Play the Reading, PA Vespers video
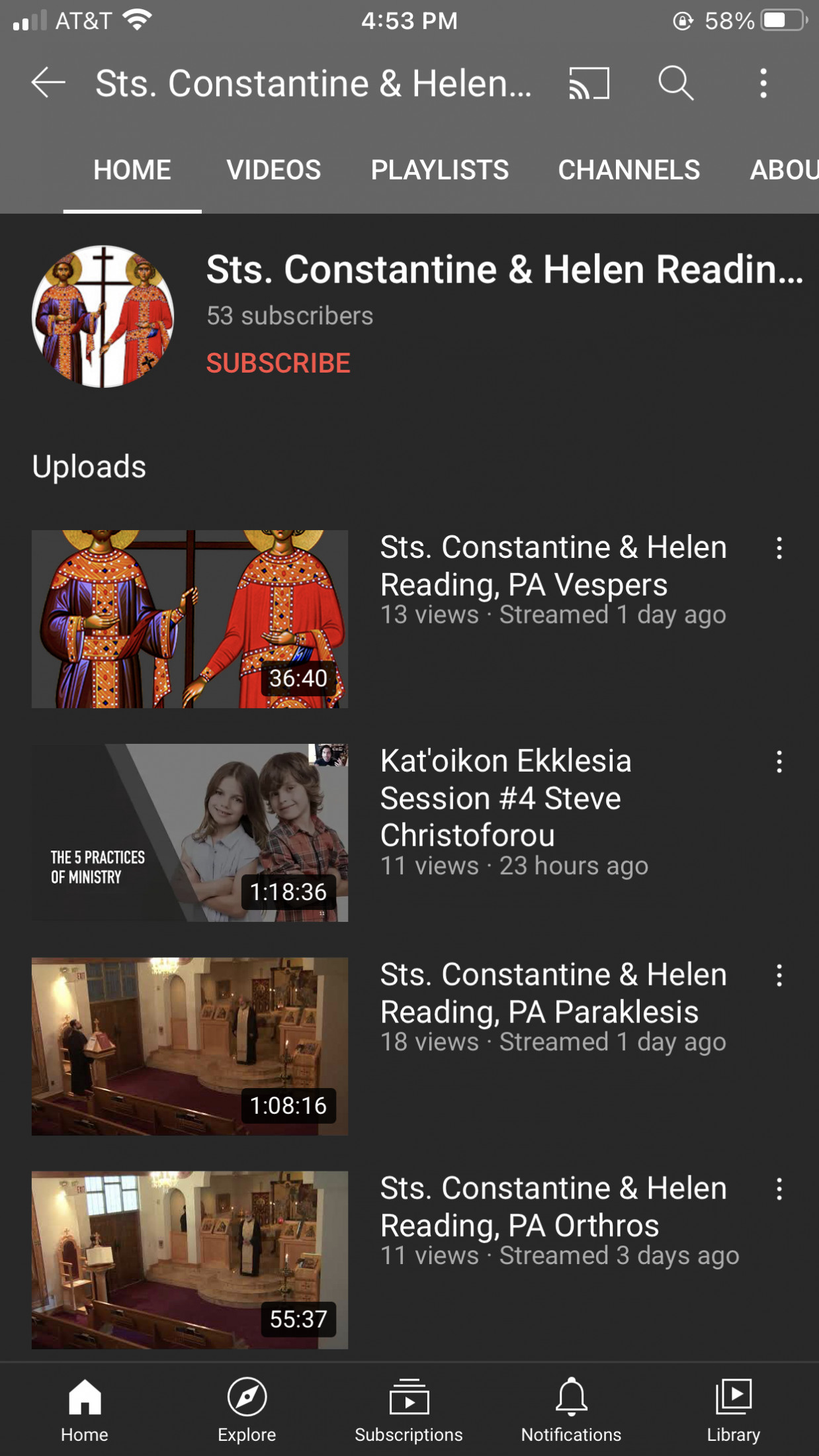The image size is (819, 1456). coord(190,619)
